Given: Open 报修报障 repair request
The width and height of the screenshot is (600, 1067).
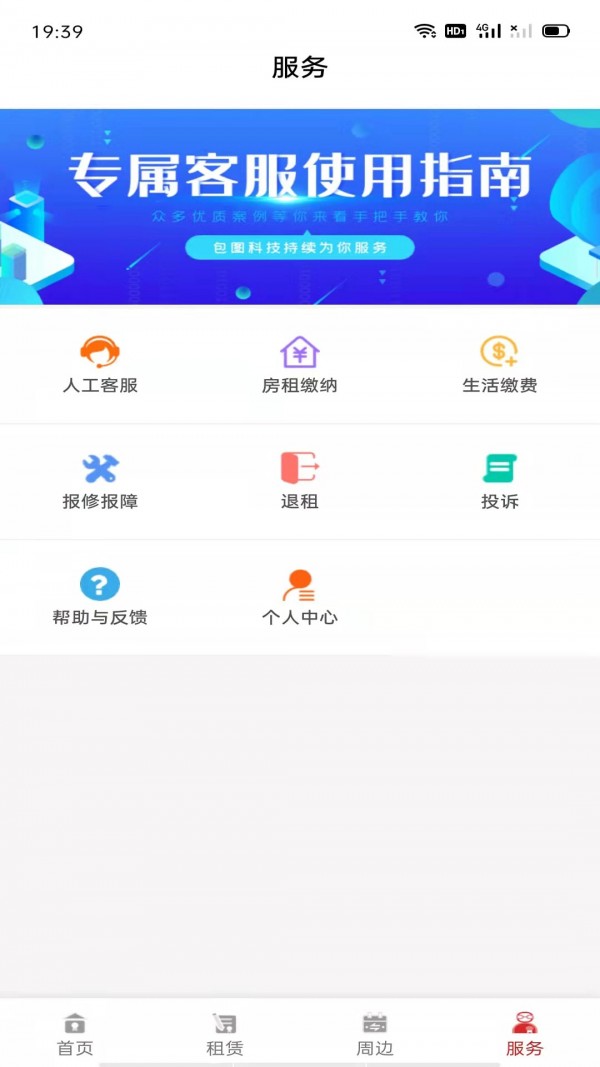Looking at the screenshot, I should tap(100, 481).
